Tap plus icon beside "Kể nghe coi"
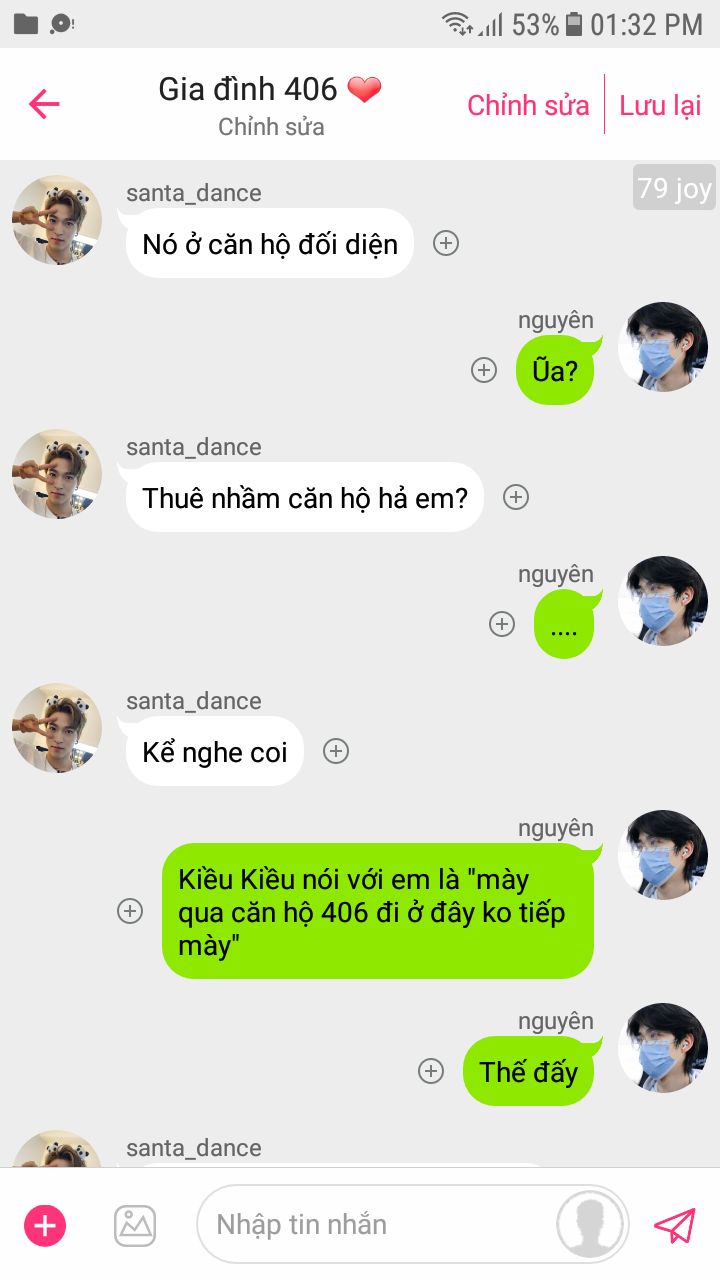Screen dimensions: 720x1280 pyautogui.click(x=336, y=751)
